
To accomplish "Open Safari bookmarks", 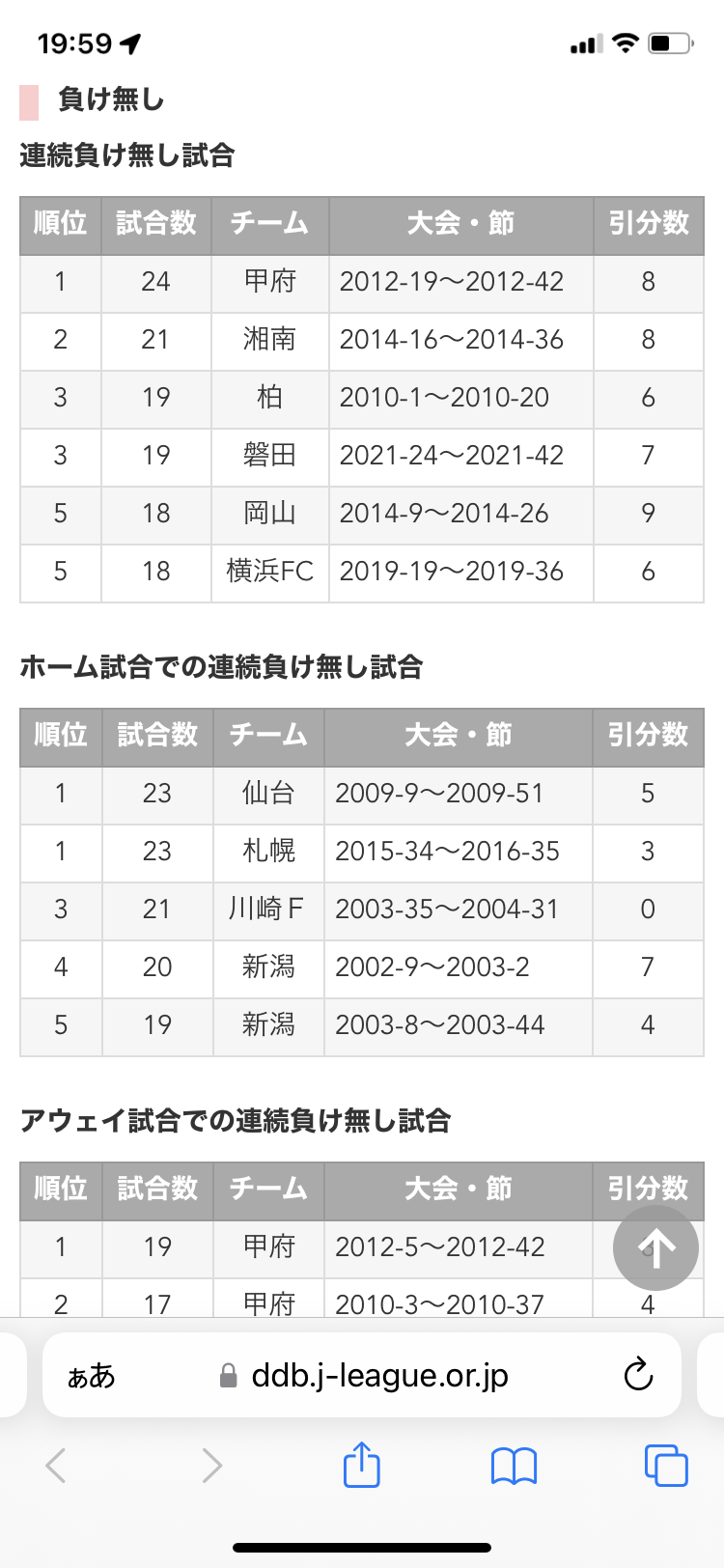I will [514, 1467].
